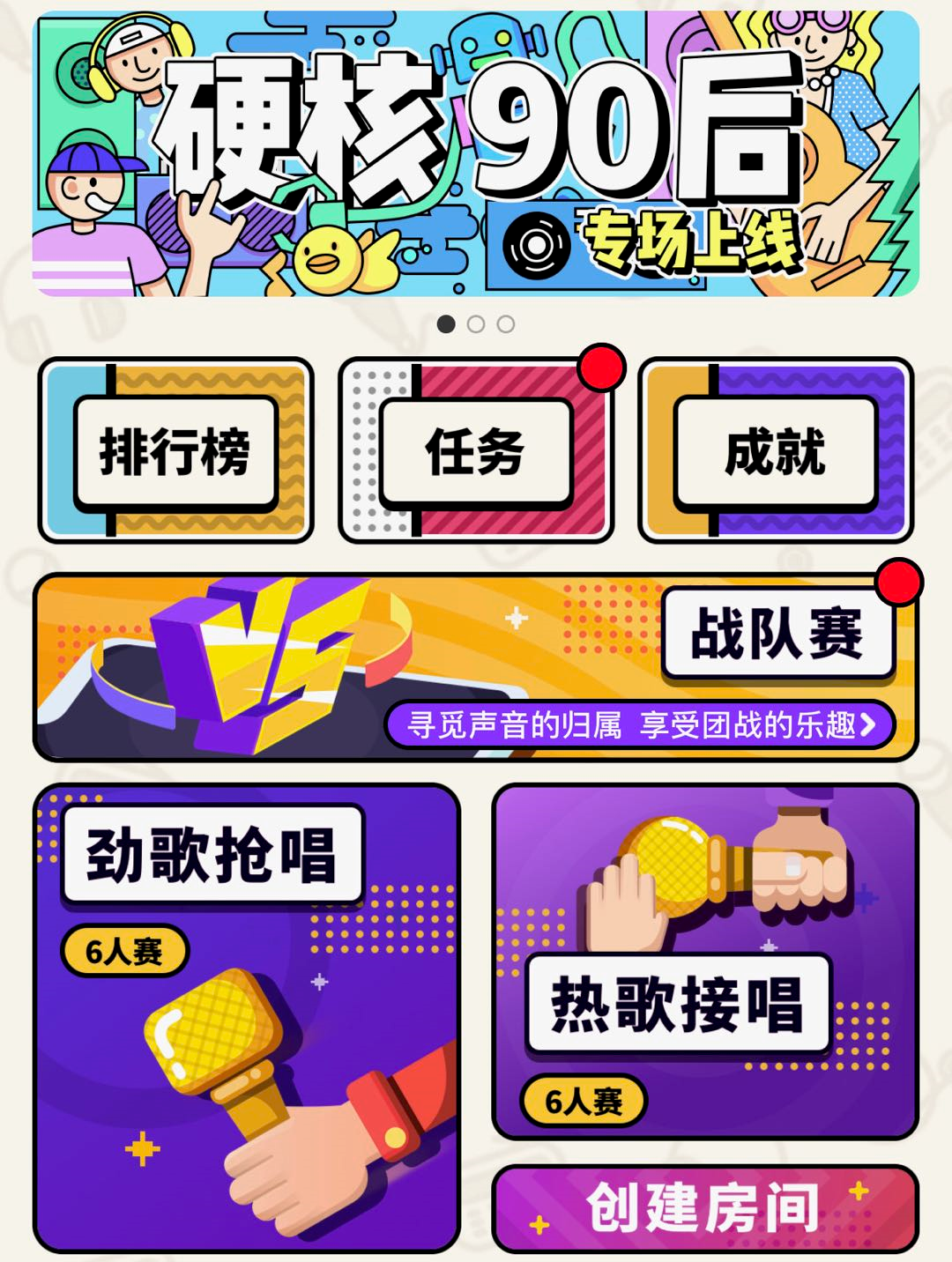Open the 硬核90后 专场上线 banner
952x1262 pixels.
click(x=476, y=154)
